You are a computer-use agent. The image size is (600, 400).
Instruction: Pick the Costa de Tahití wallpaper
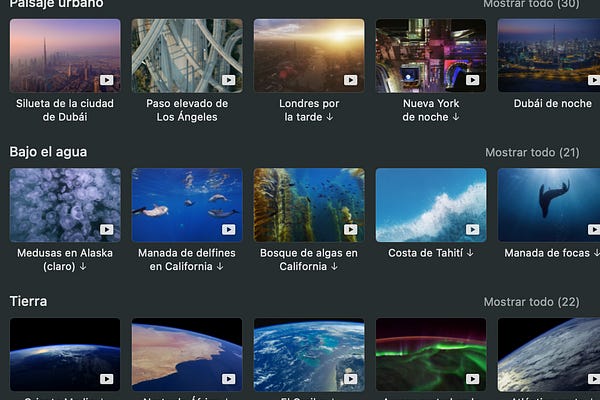[431, 204]
